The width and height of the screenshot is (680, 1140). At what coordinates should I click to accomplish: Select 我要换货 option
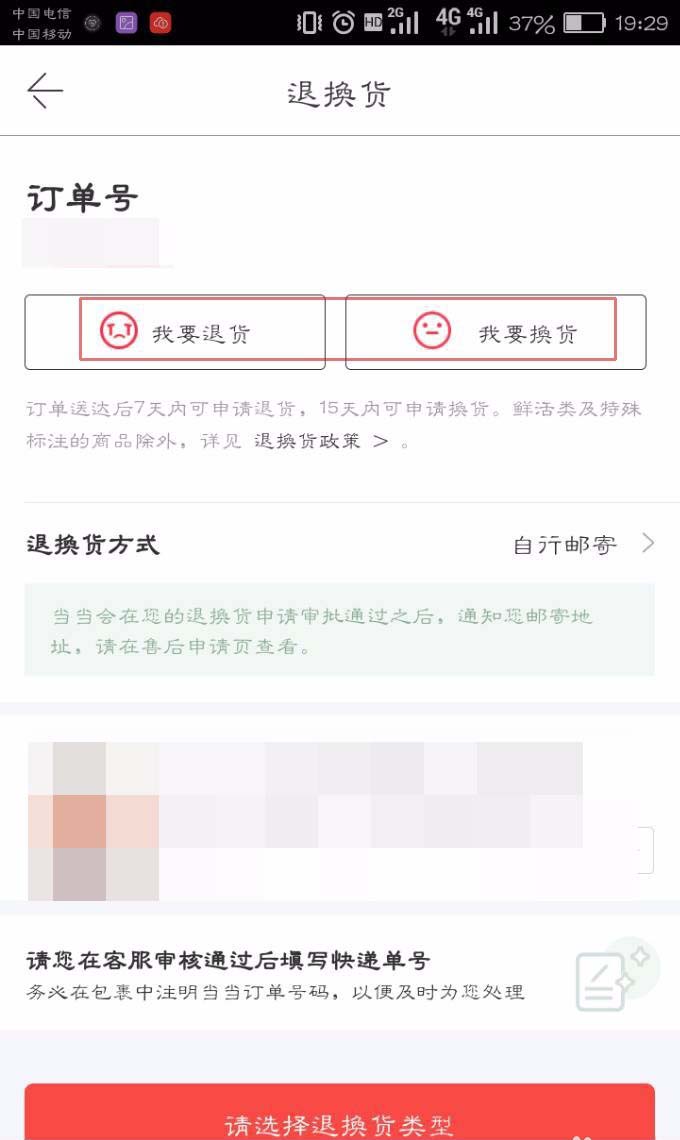pos(496,332)
